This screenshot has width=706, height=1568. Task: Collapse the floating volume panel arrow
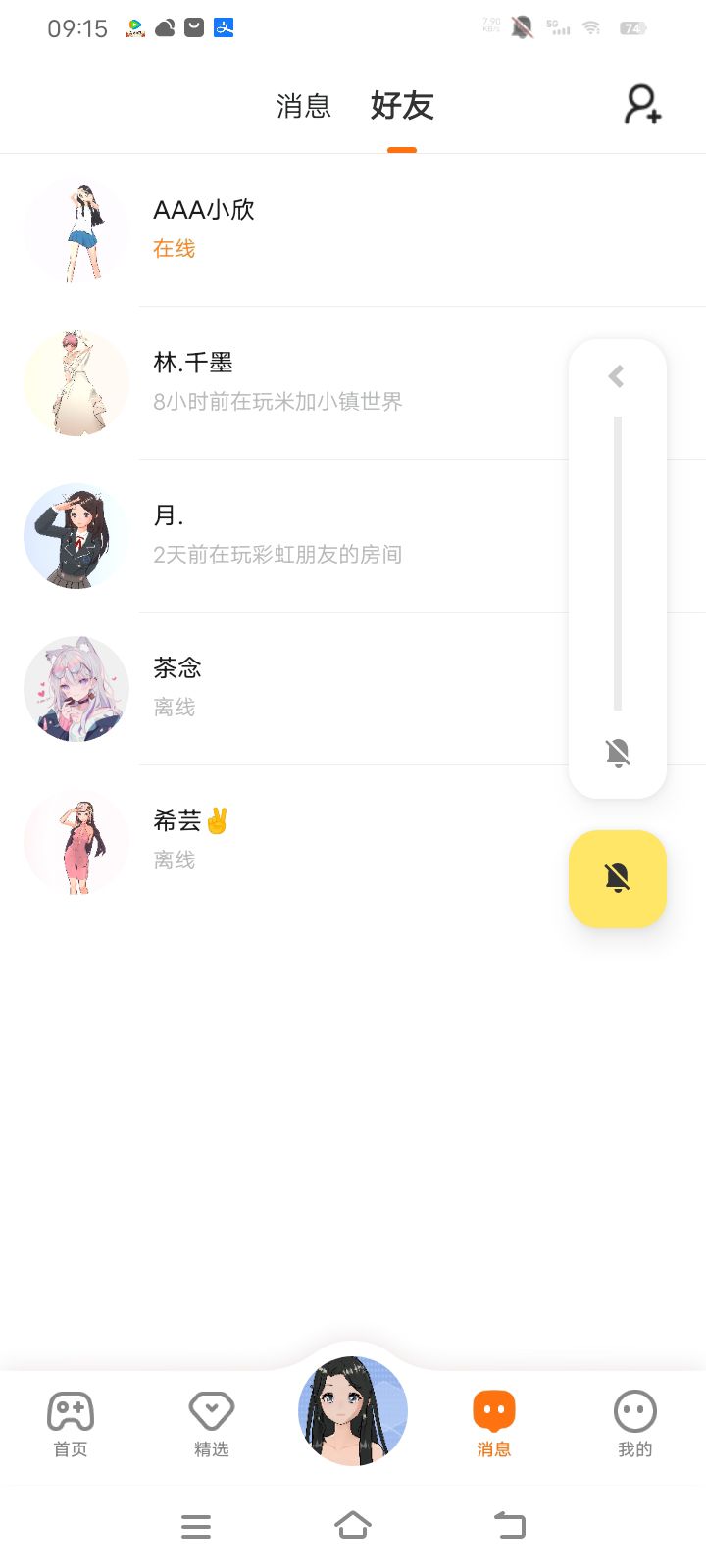[x=617, y=376]
